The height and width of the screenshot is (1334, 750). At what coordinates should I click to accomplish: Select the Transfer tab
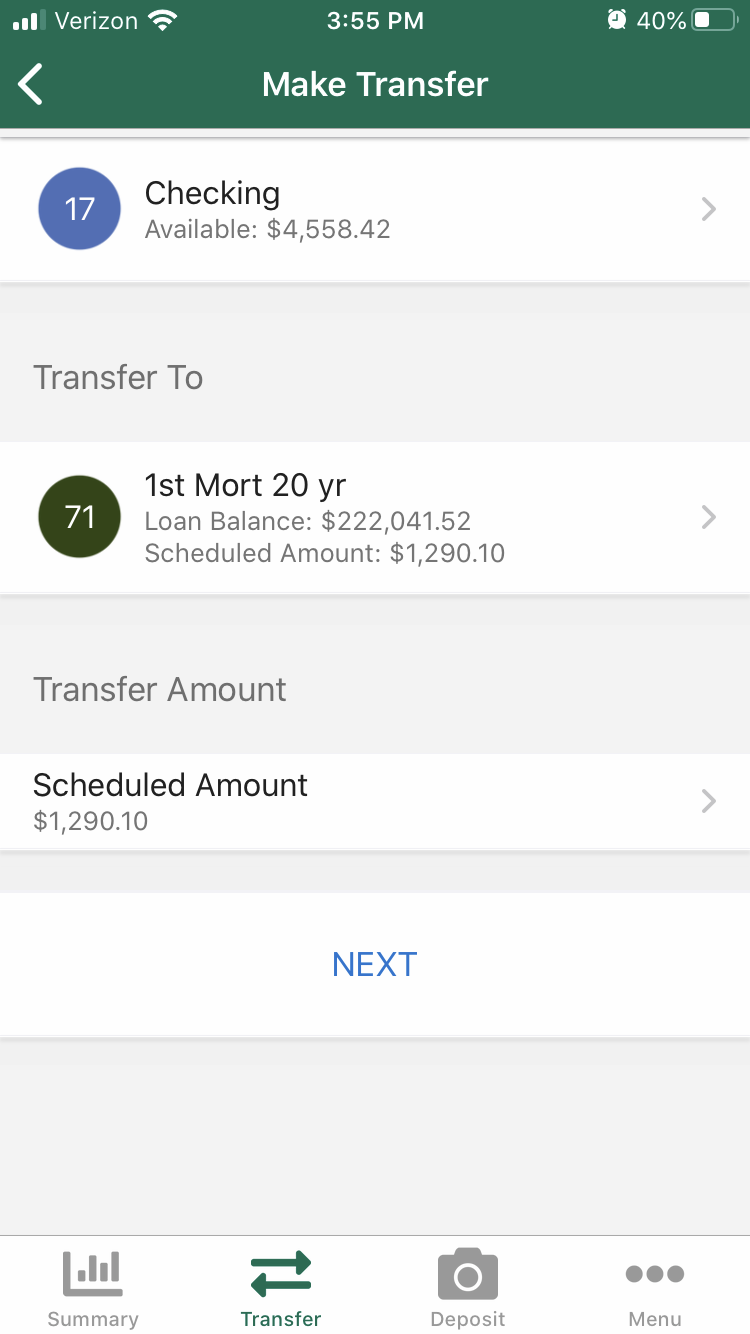281,1288
